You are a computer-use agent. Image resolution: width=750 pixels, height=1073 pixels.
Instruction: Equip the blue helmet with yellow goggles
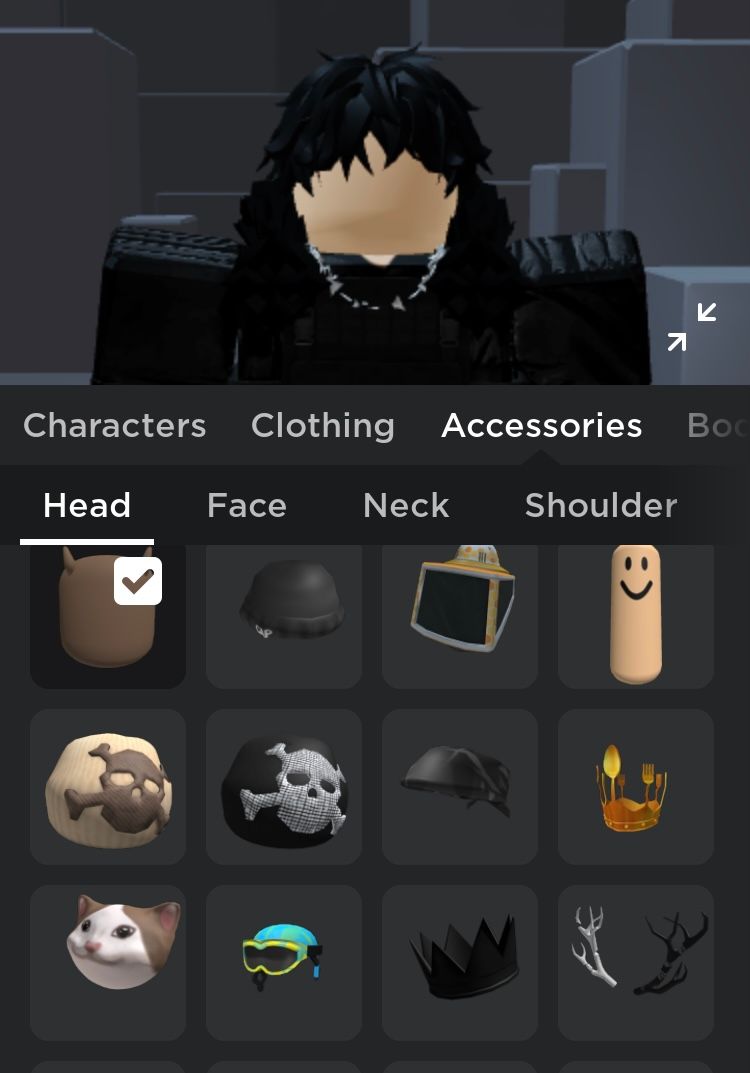(x=284, y=960)
